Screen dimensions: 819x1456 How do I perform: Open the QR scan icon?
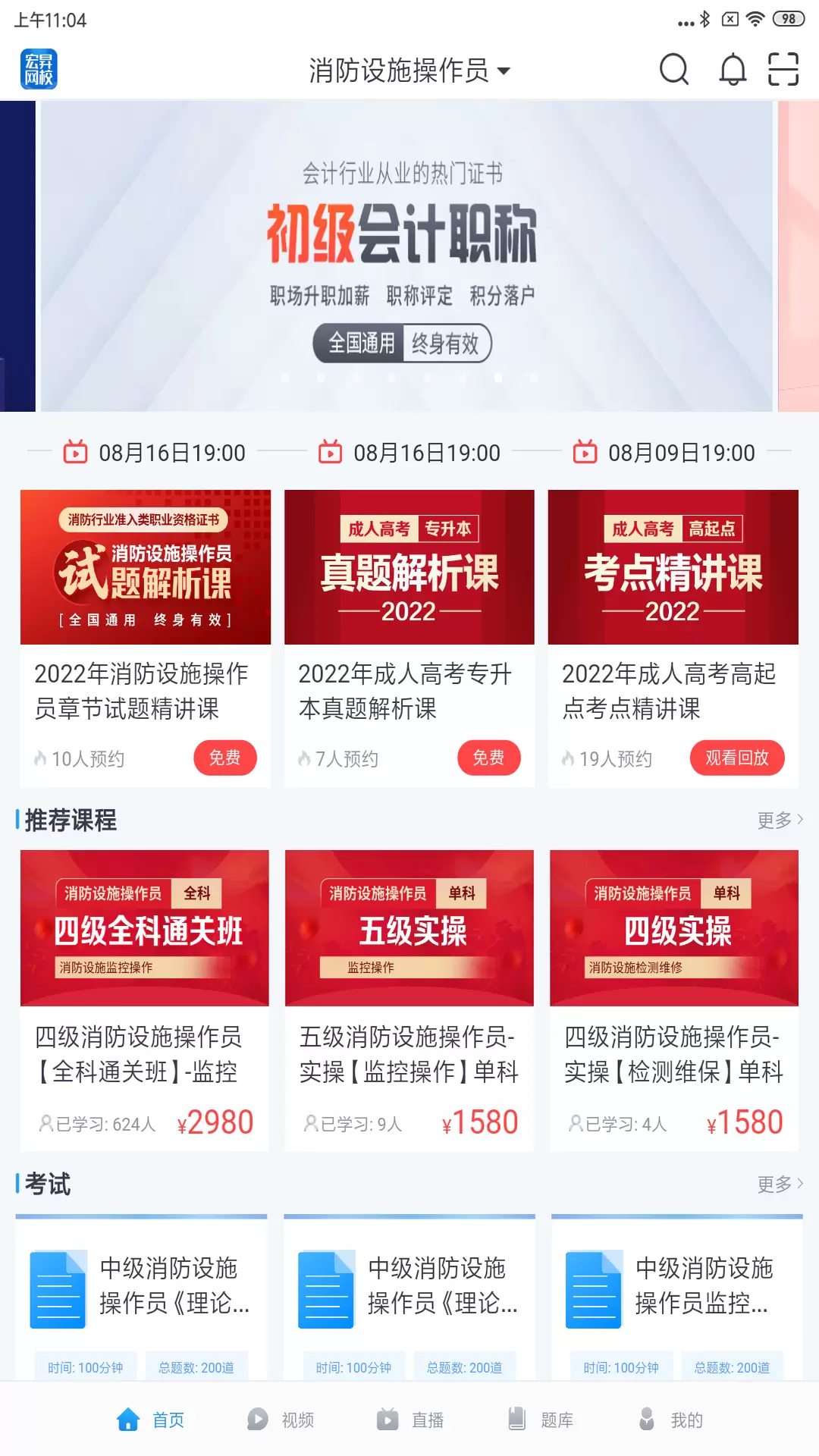pos(783,70)
